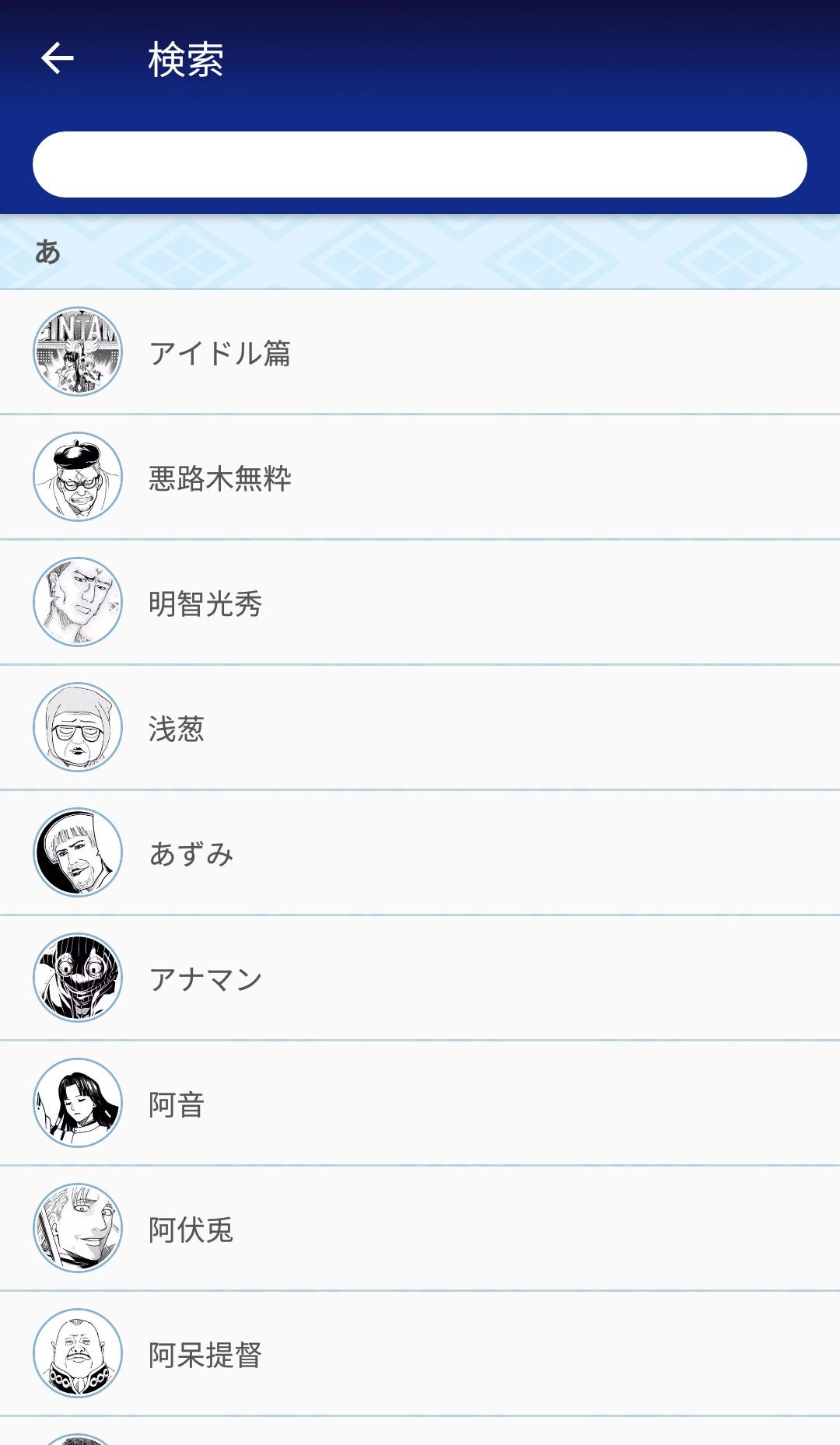The image size is (840, 1445).
Task: Go back using the arrow icon
Action: 57,58
